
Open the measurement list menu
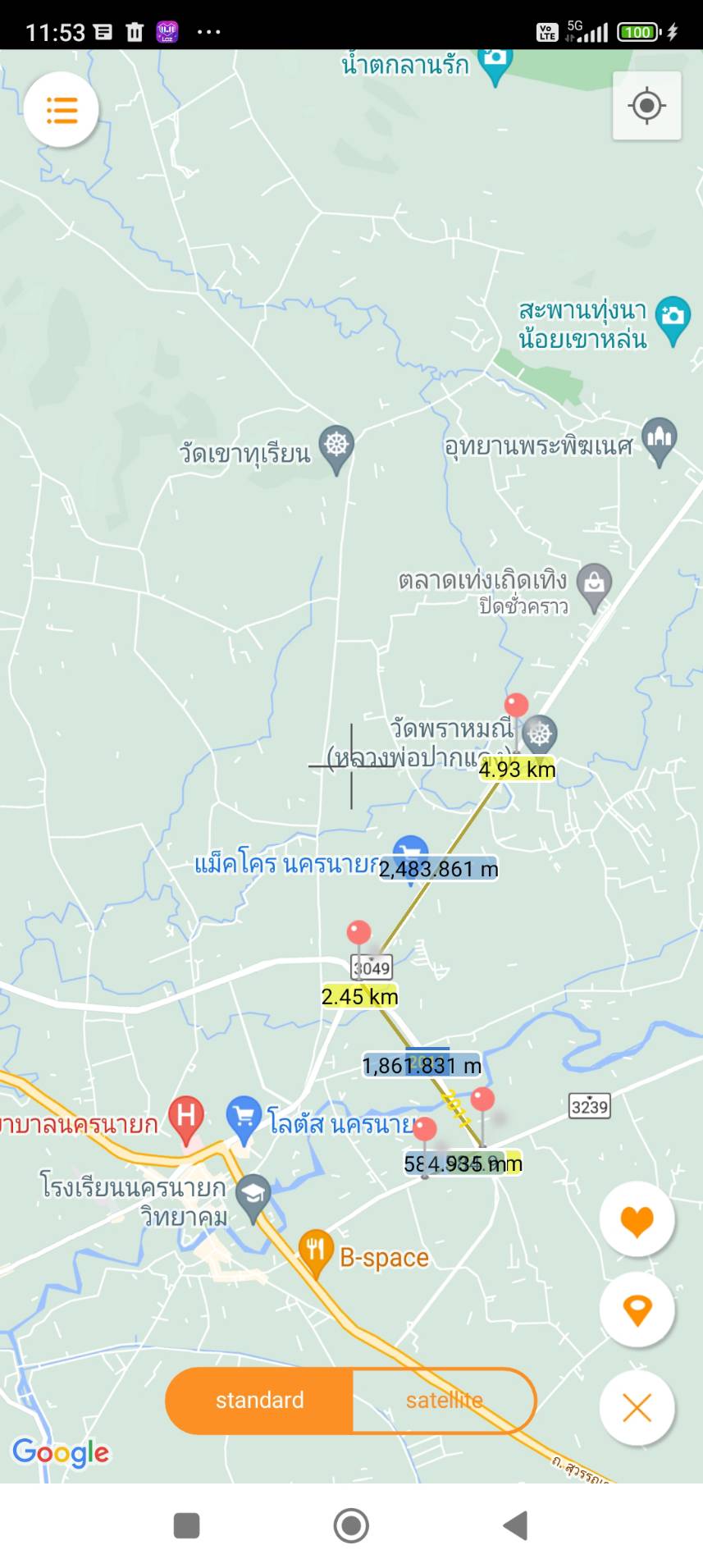[x=62, y=109]
